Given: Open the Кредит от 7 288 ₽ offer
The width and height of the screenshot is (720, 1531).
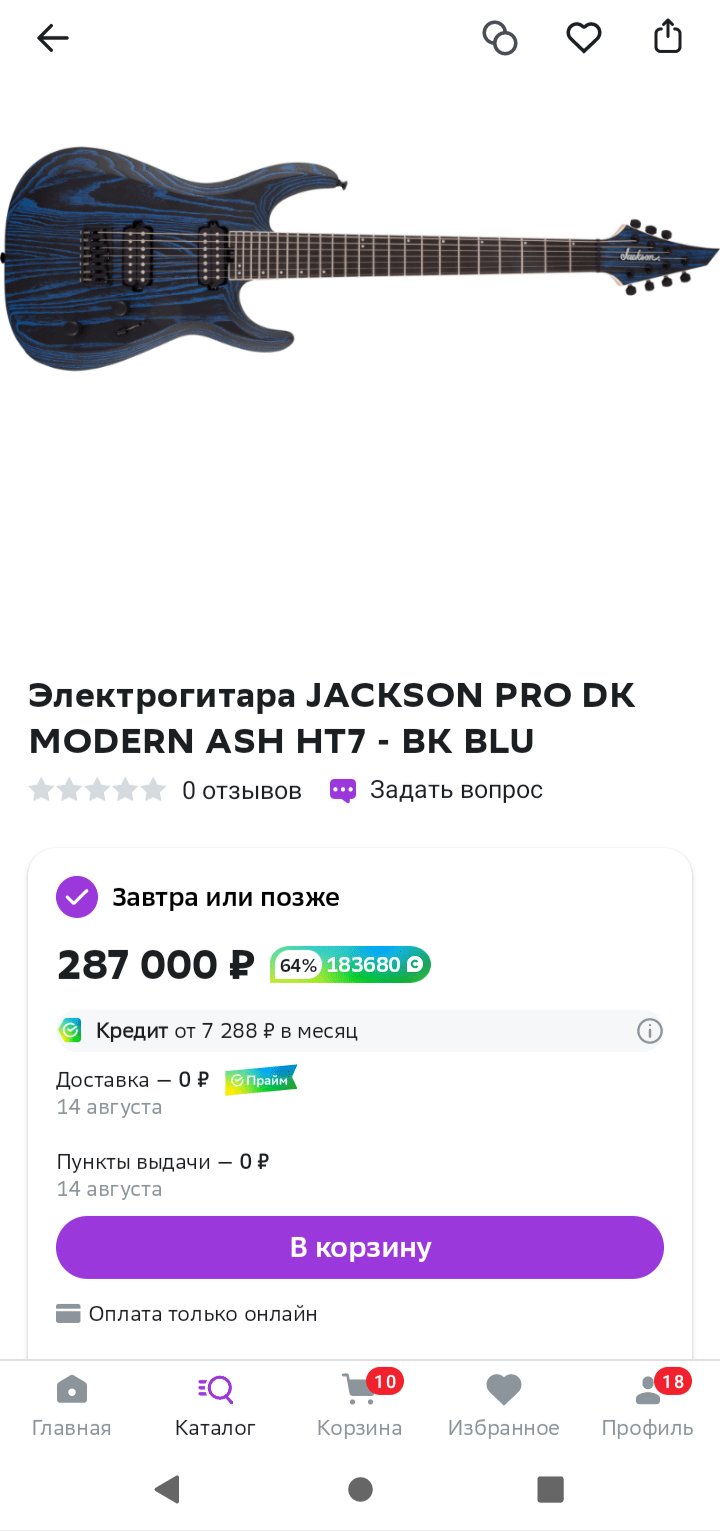Looking at the screenshot, I should point(226,1030).
